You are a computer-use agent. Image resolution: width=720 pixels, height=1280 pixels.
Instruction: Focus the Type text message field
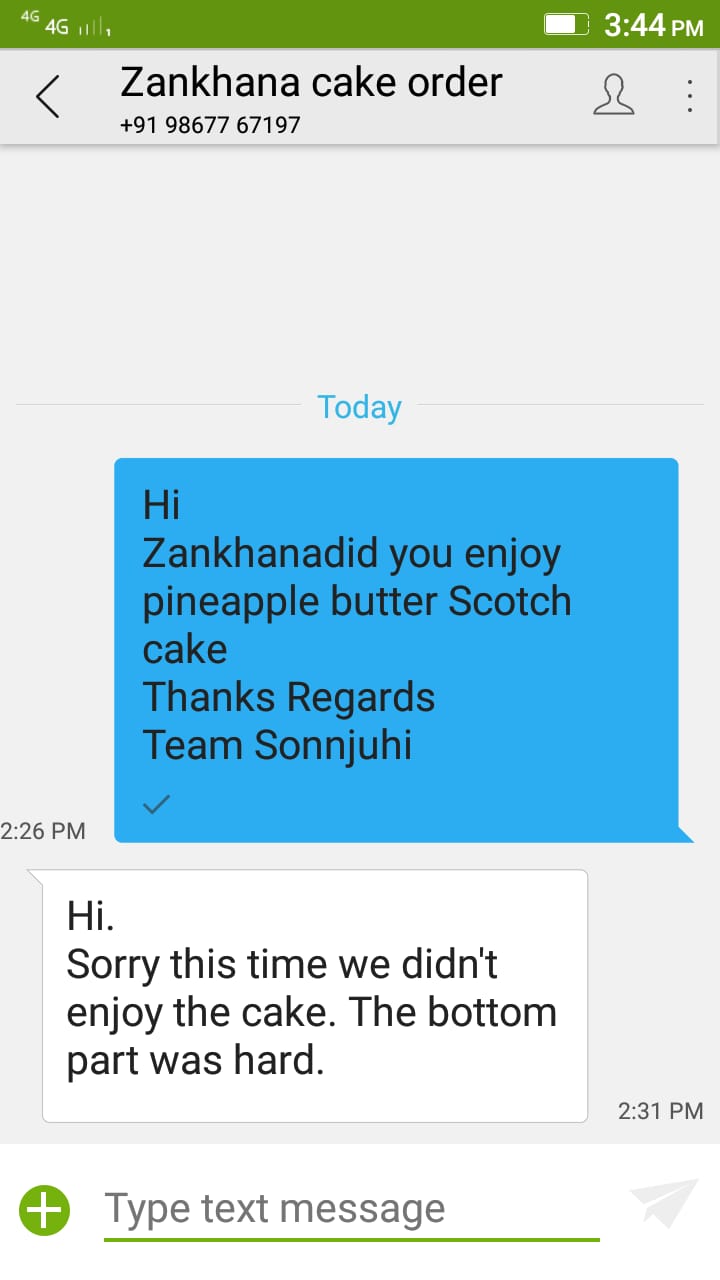coord(352,1210)
